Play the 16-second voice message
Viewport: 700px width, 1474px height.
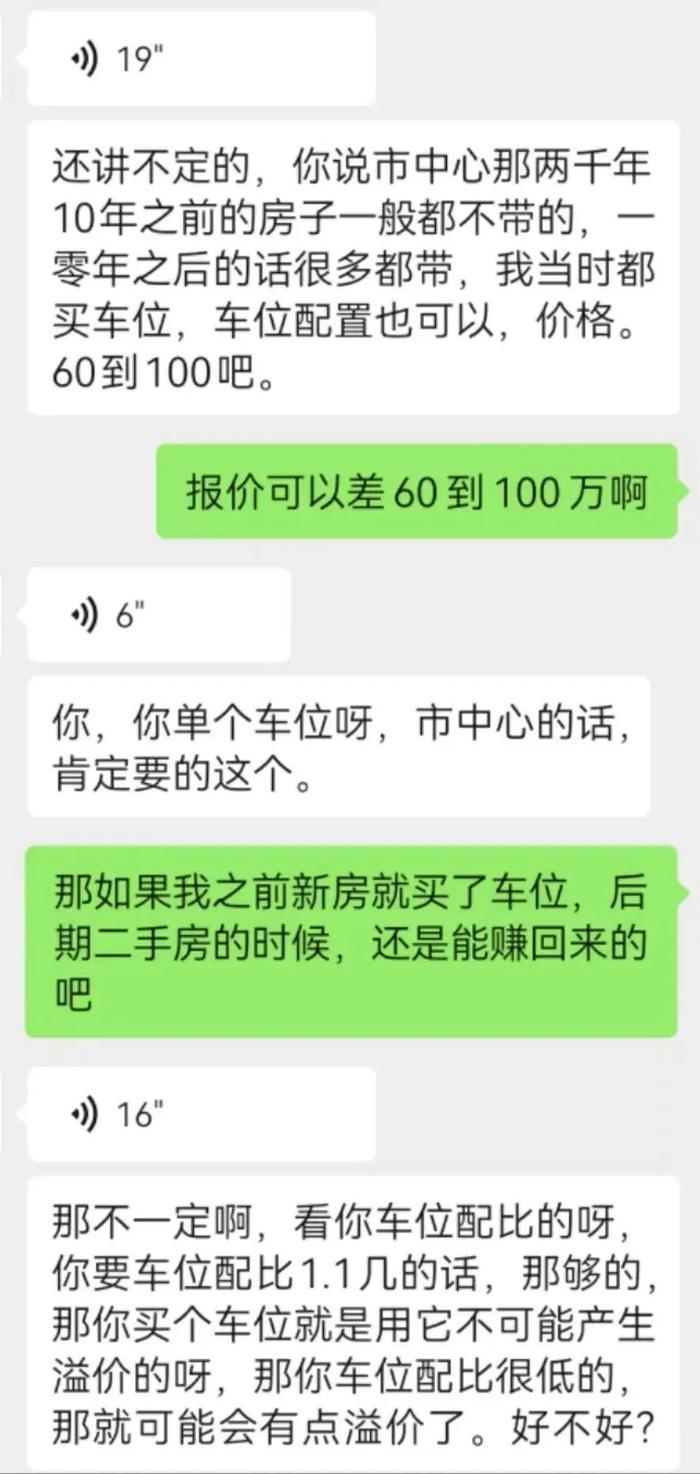(201, 1114)
